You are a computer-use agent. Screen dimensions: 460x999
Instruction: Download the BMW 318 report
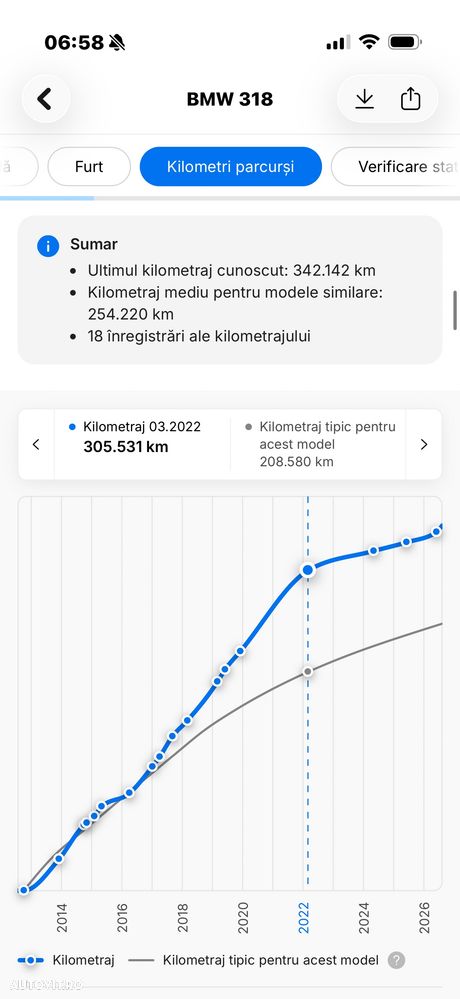point(364,99)
